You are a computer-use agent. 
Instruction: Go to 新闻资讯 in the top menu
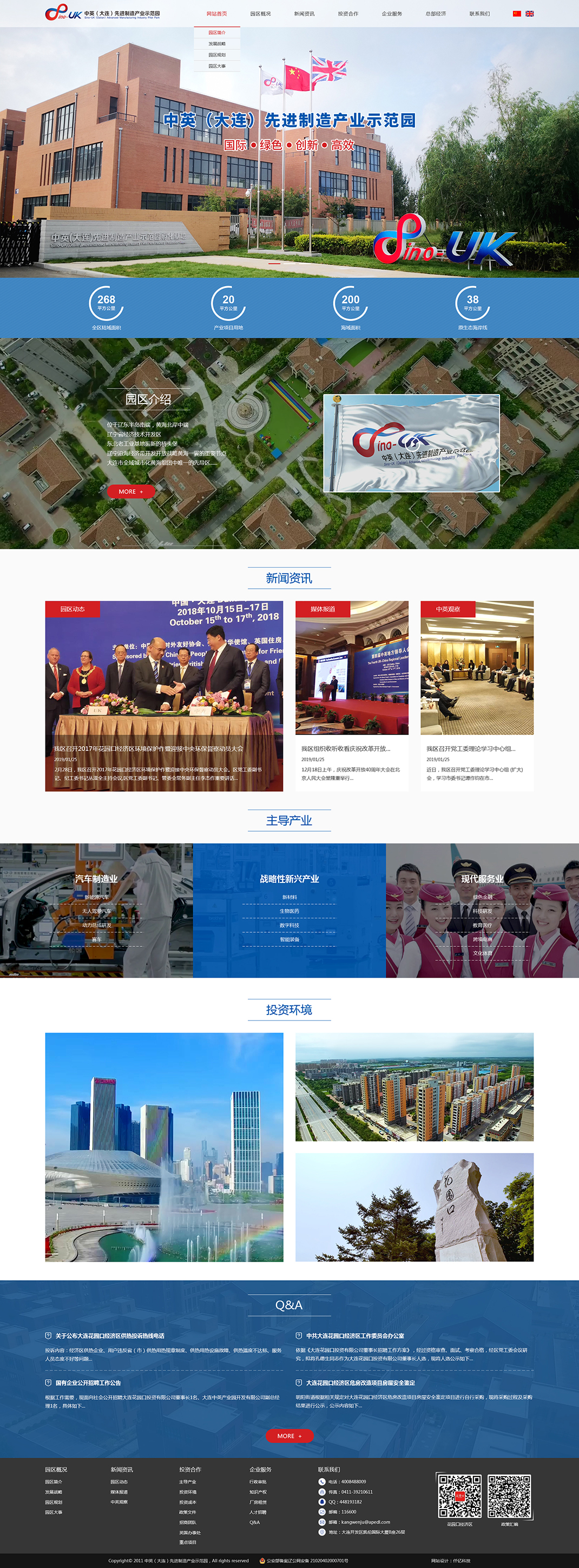click(304, 14)
